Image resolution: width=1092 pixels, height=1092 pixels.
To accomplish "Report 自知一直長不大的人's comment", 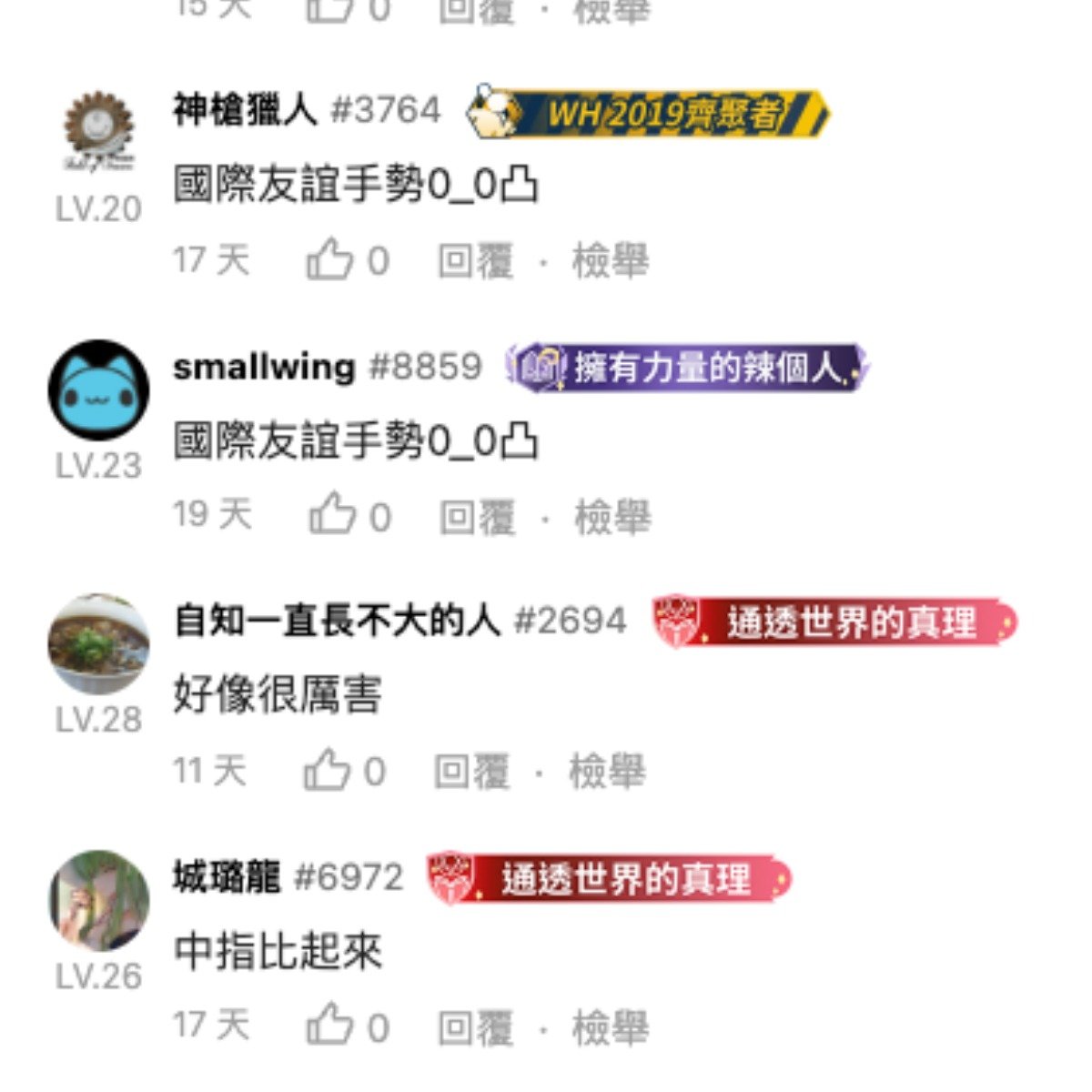I will [x=607, y=772].
